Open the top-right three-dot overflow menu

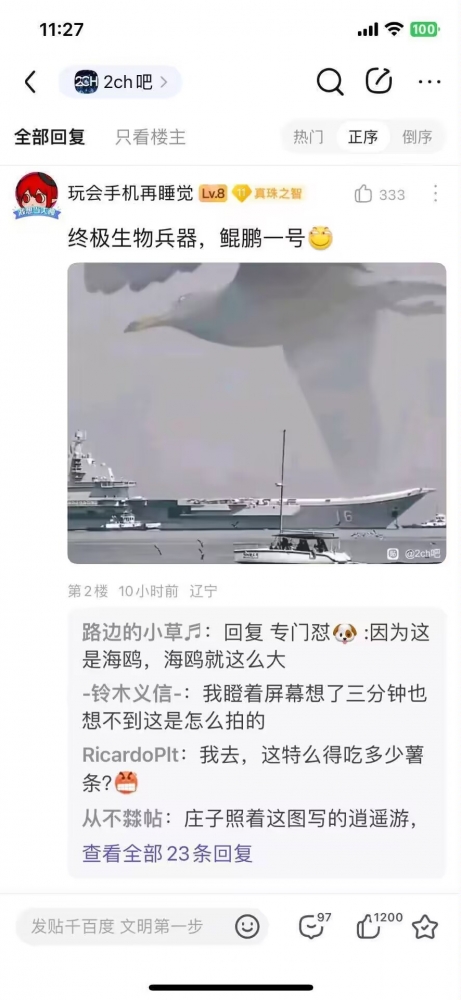click(x=430, y=82)
